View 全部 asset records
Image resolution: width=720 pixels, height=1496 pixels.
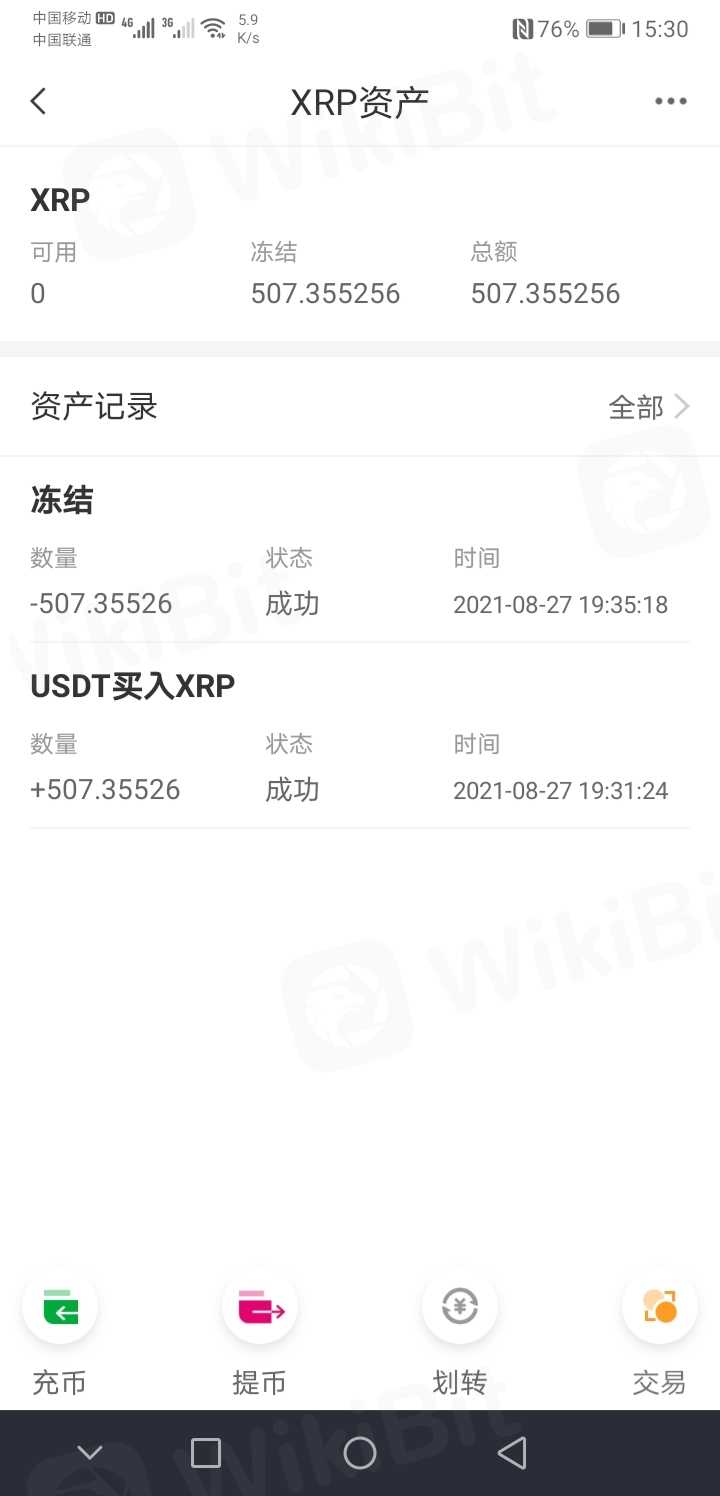[x=648, y=407]
